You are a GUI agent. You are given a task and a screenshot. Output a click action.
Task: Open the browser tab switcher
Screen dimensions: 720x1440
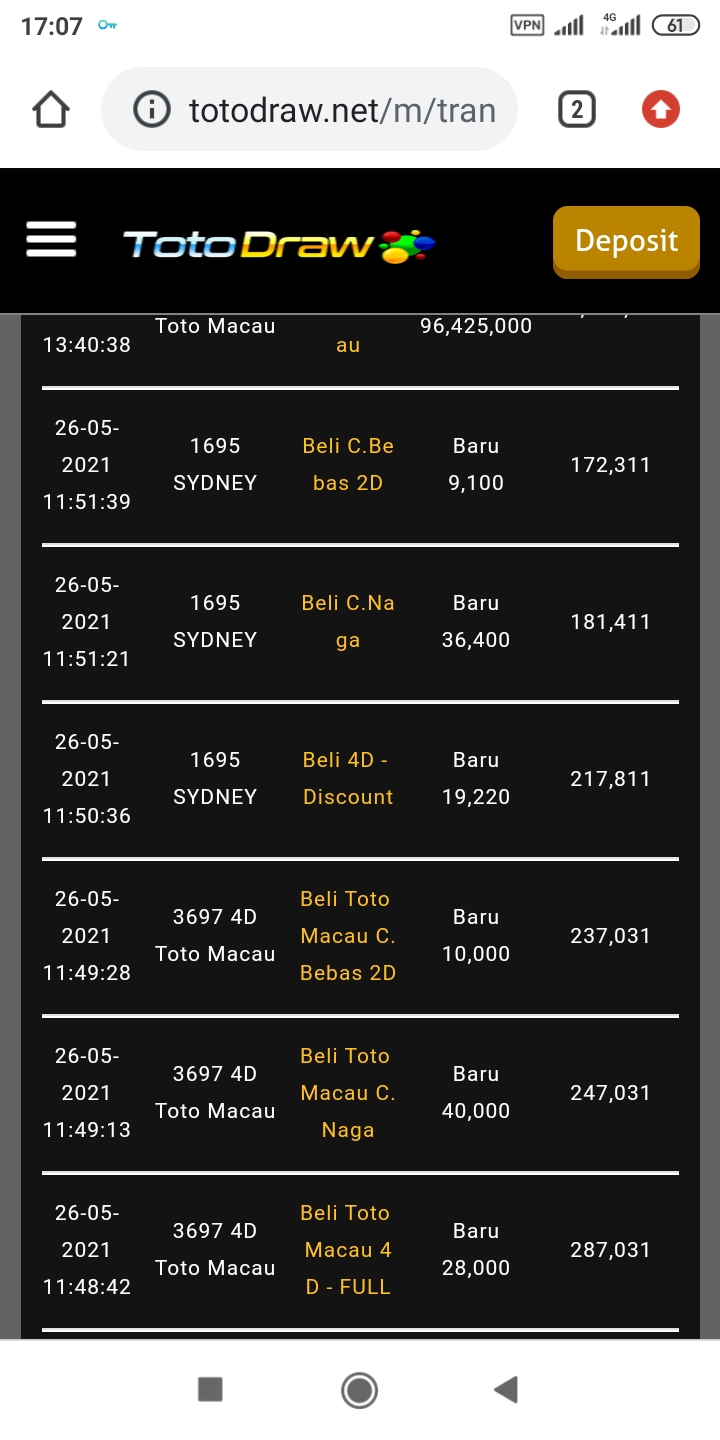[x=576, y=110]
